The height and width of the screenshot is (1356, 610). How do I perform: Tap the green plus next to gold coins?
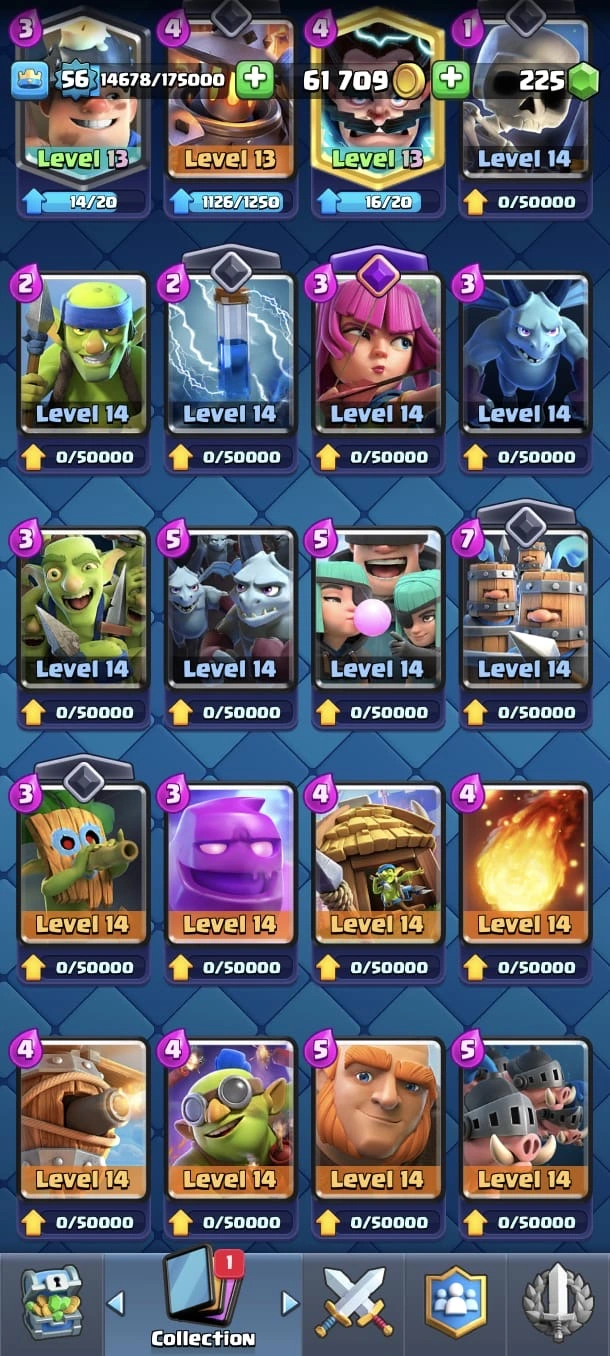452,79
